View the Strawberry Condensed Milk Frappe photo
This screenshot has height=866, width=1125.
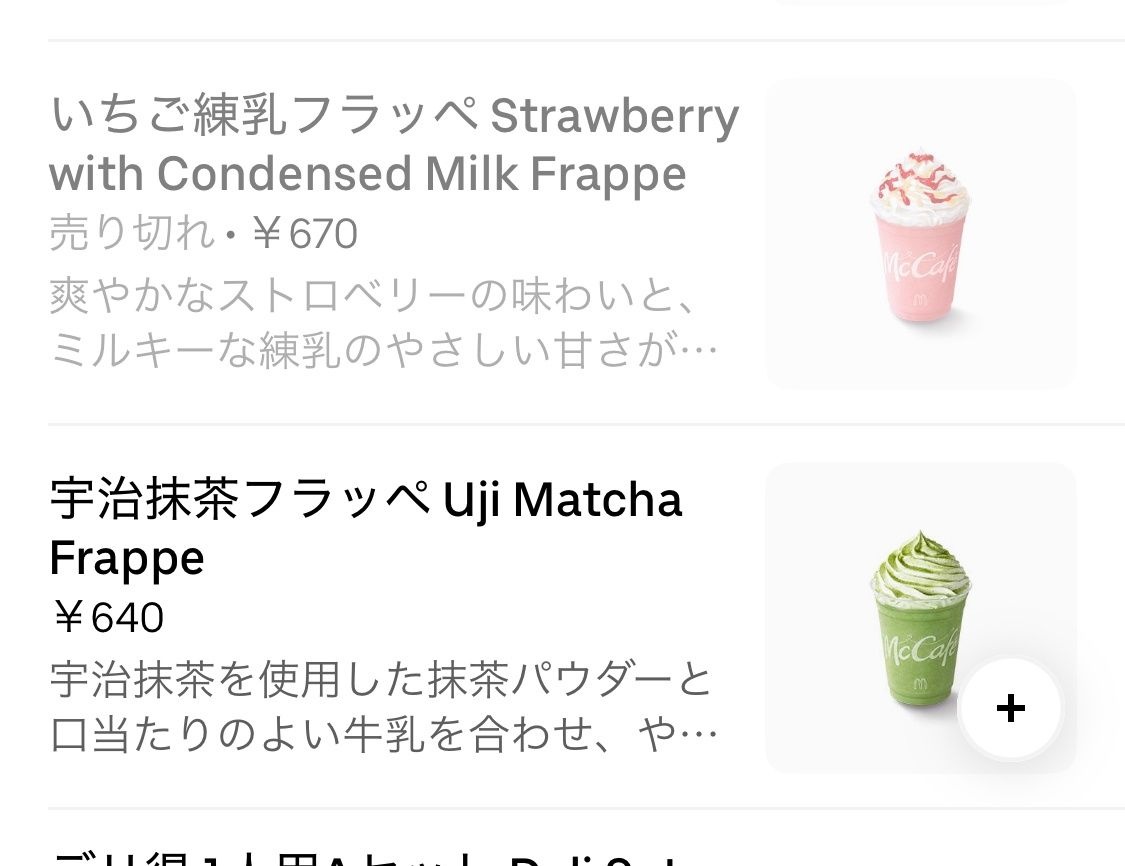[920, 234]
